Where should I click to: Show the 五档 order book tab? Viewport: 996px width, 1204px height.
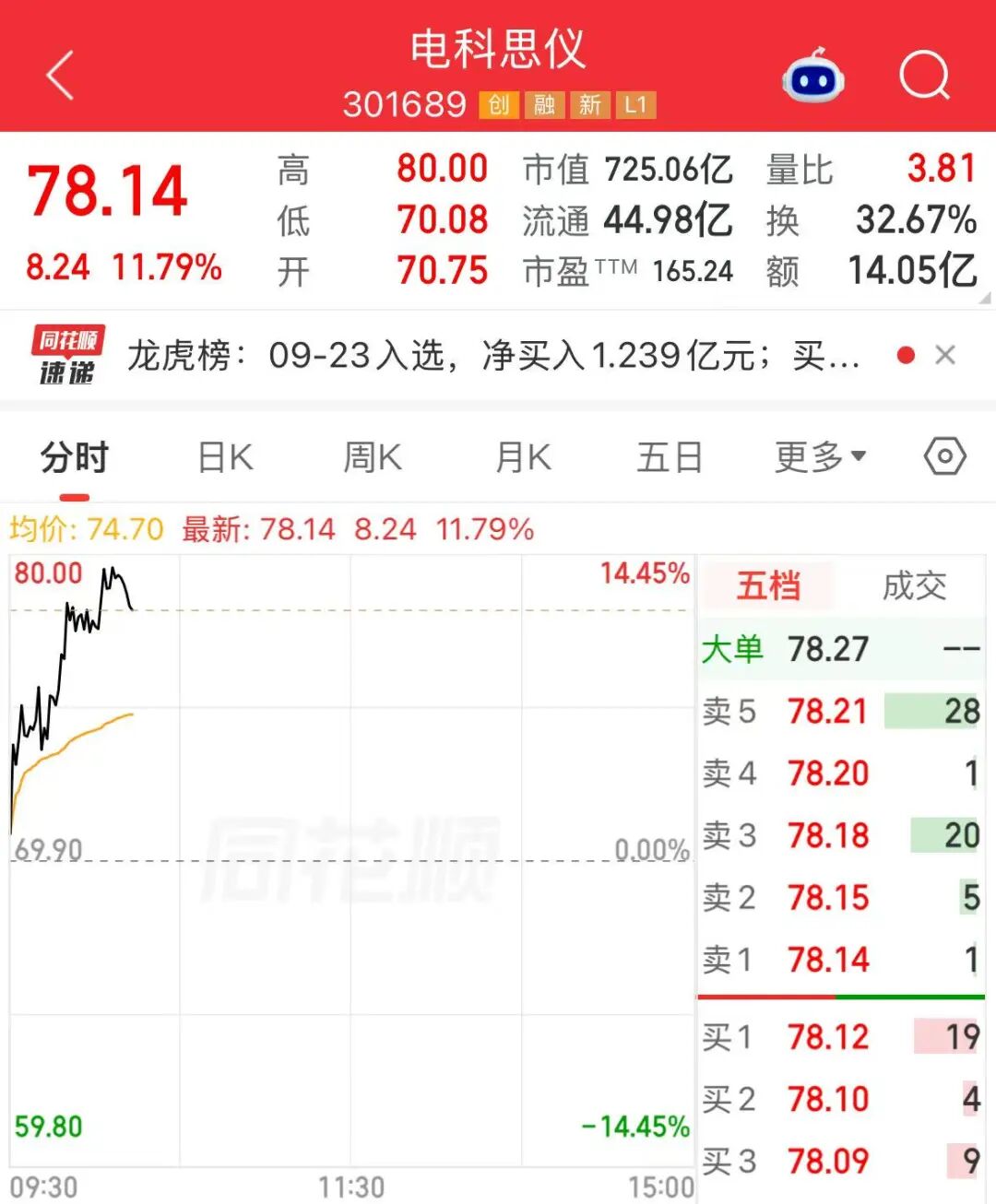pos(768,586)
